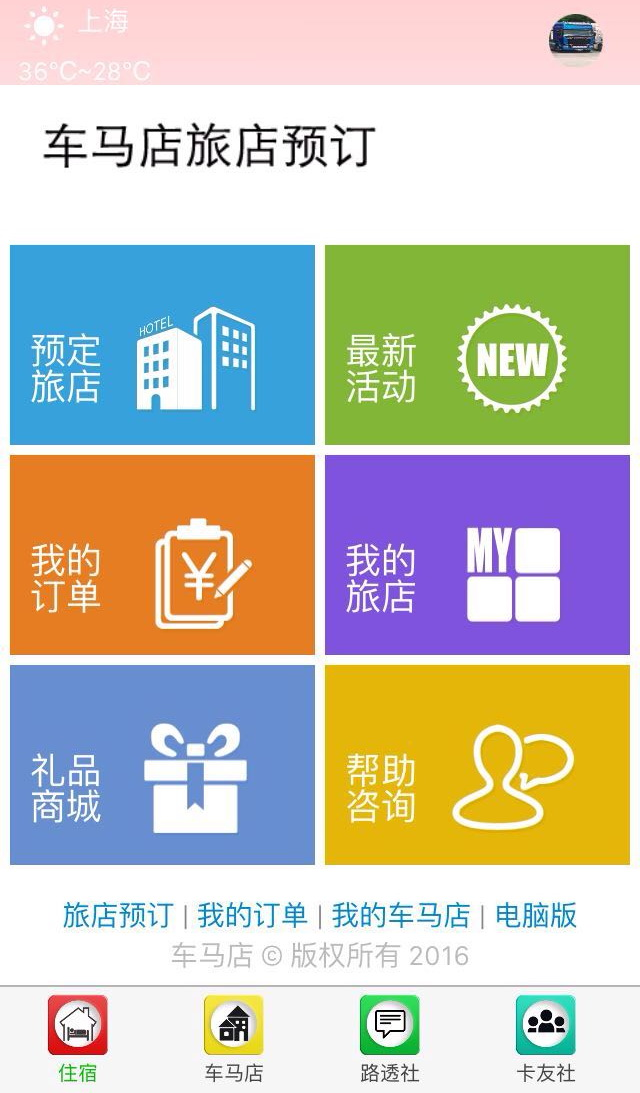
Task: Follow the 旅店预订 footer link
Action: tap(118, 915)
